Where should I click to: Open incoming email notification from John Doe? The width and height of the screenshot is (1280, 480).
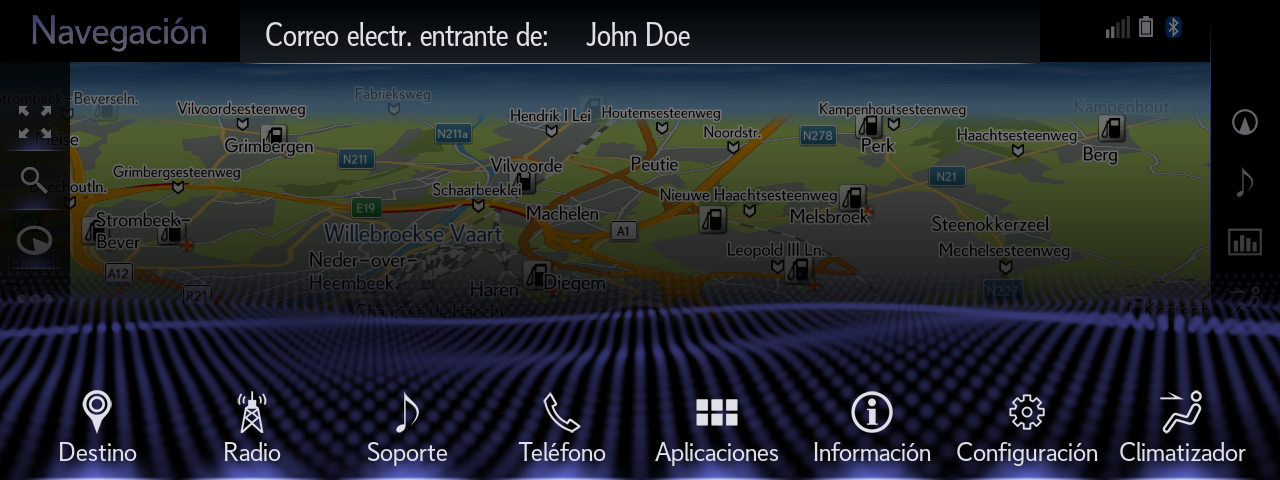pos(640,36)
